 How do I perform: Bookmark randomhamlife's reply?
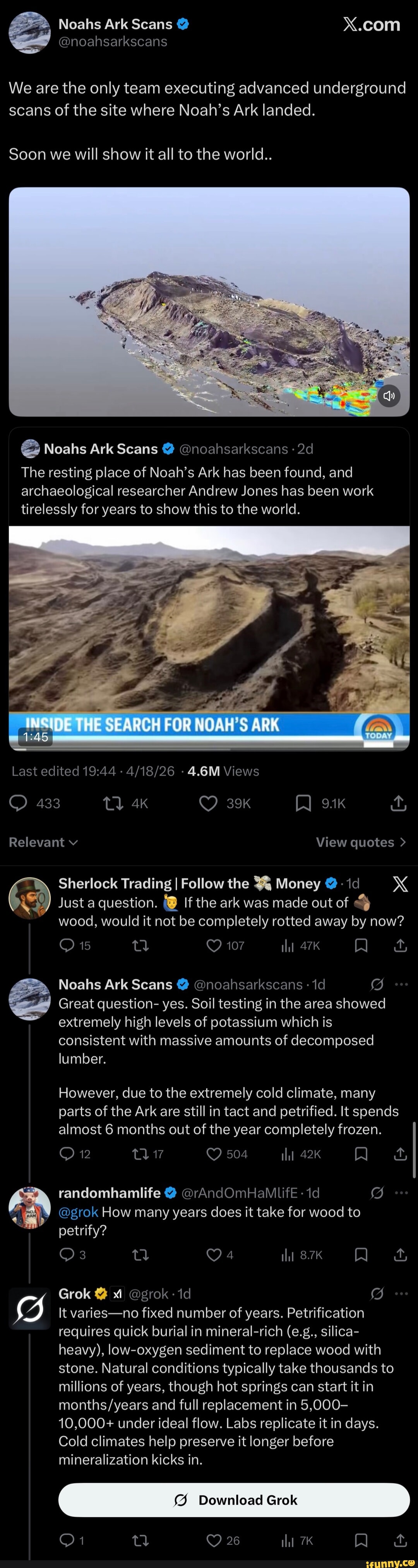coord(361,1255)
